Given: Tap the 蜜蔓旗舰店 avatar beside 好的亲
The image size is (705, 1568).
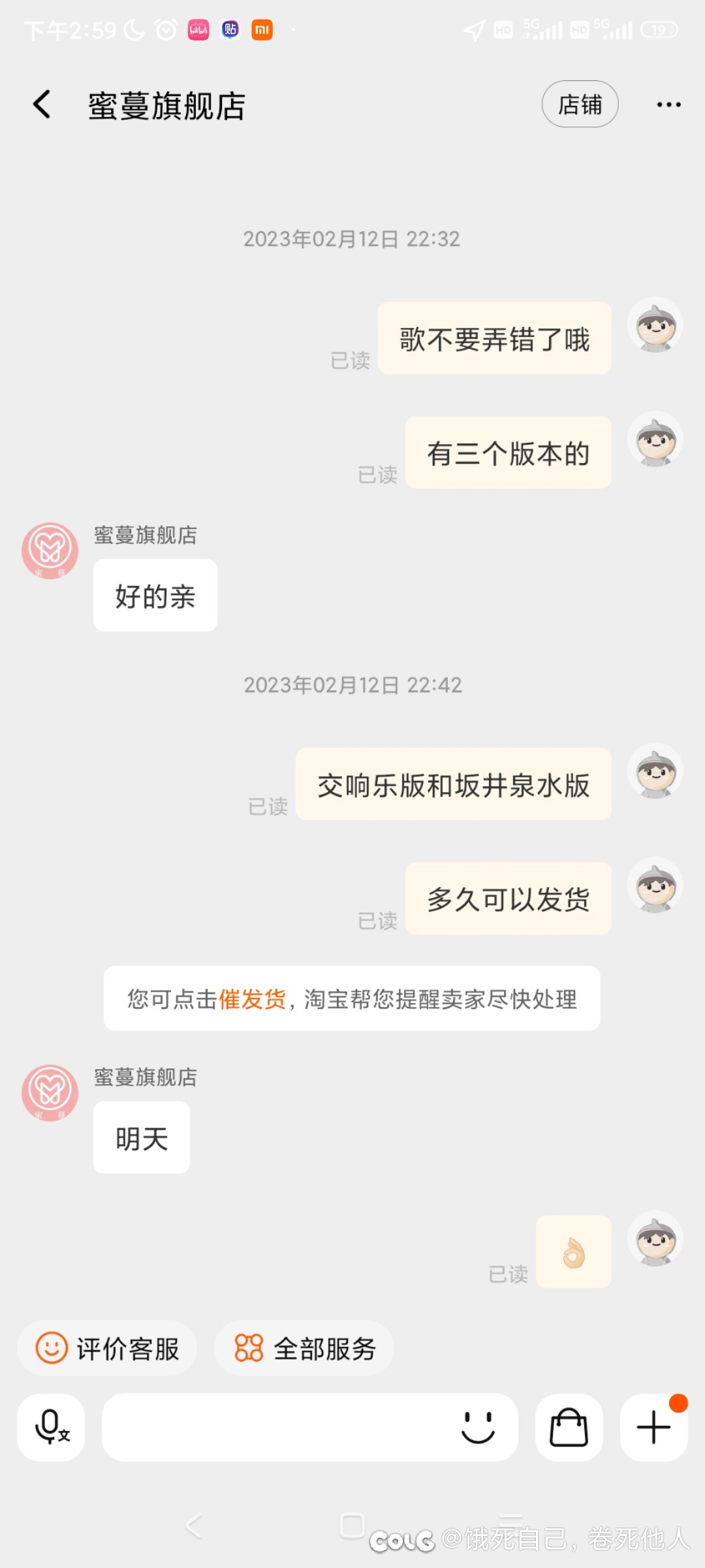Looking at the screenshot, I should pyautogui.click(x=50, y=551).
